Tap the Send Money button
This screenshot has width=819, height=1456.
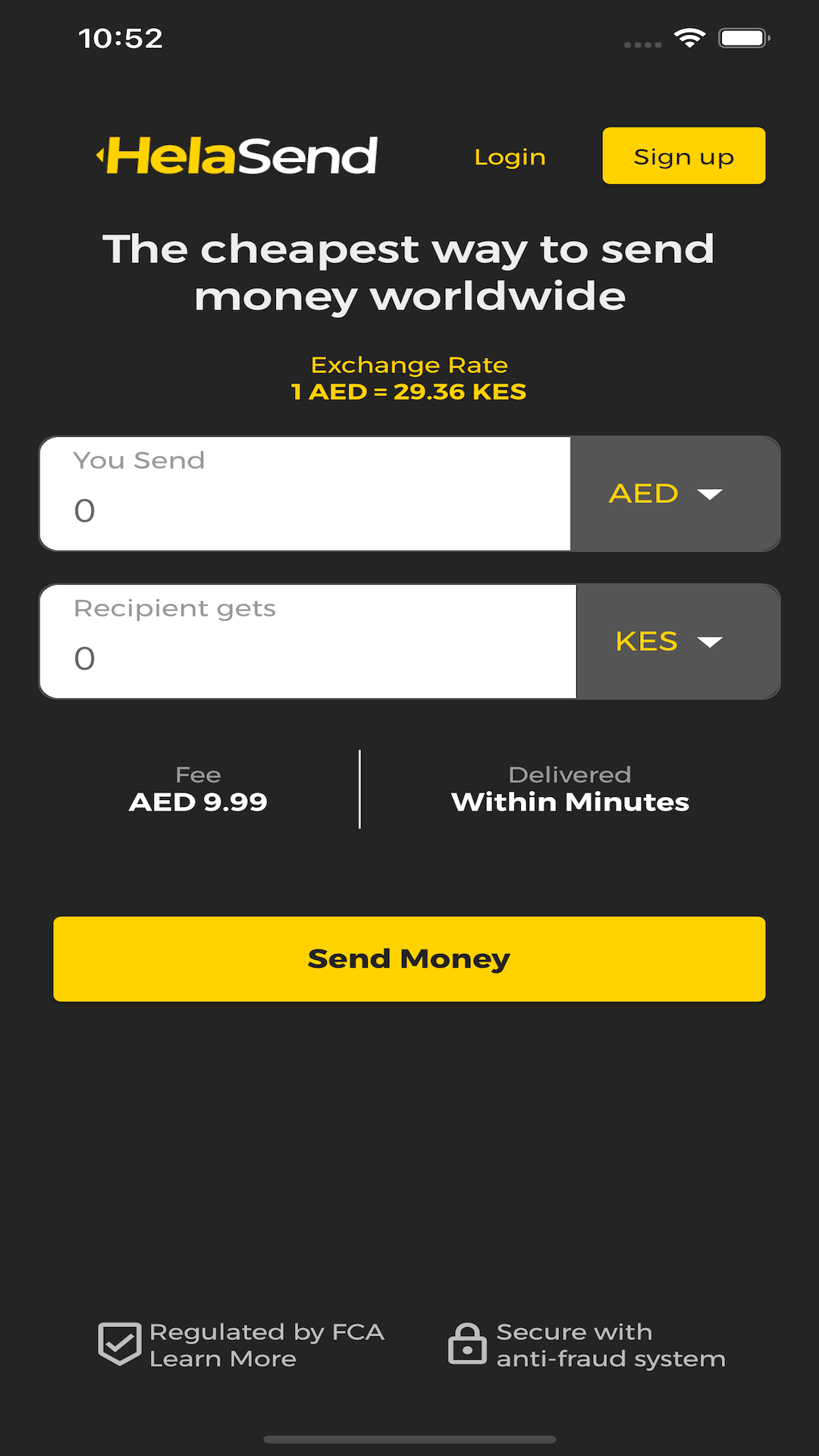click(x=409, y=959)
